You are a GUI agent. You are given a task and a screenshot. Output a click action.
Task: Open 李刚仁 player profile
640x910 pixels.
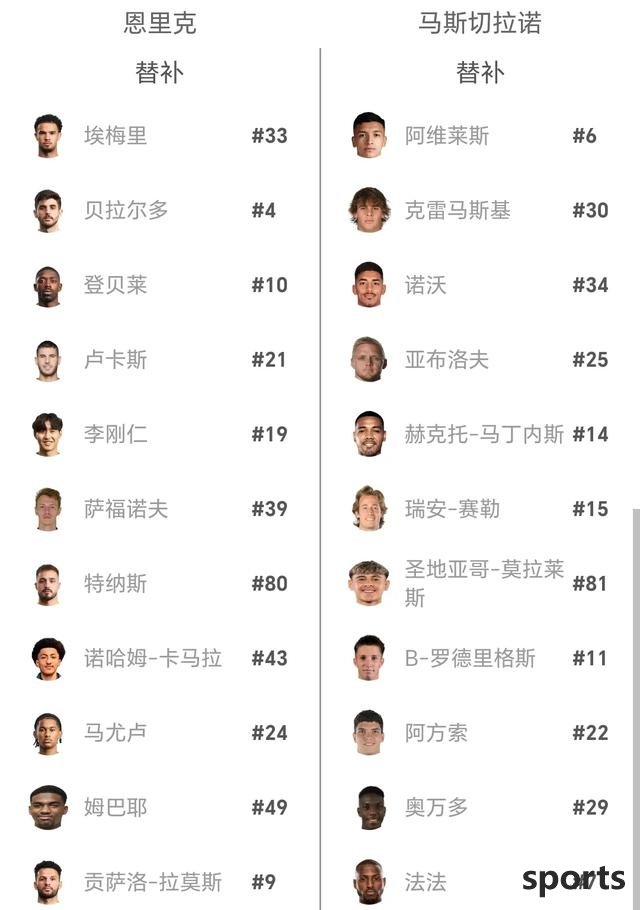coord(115,434)
